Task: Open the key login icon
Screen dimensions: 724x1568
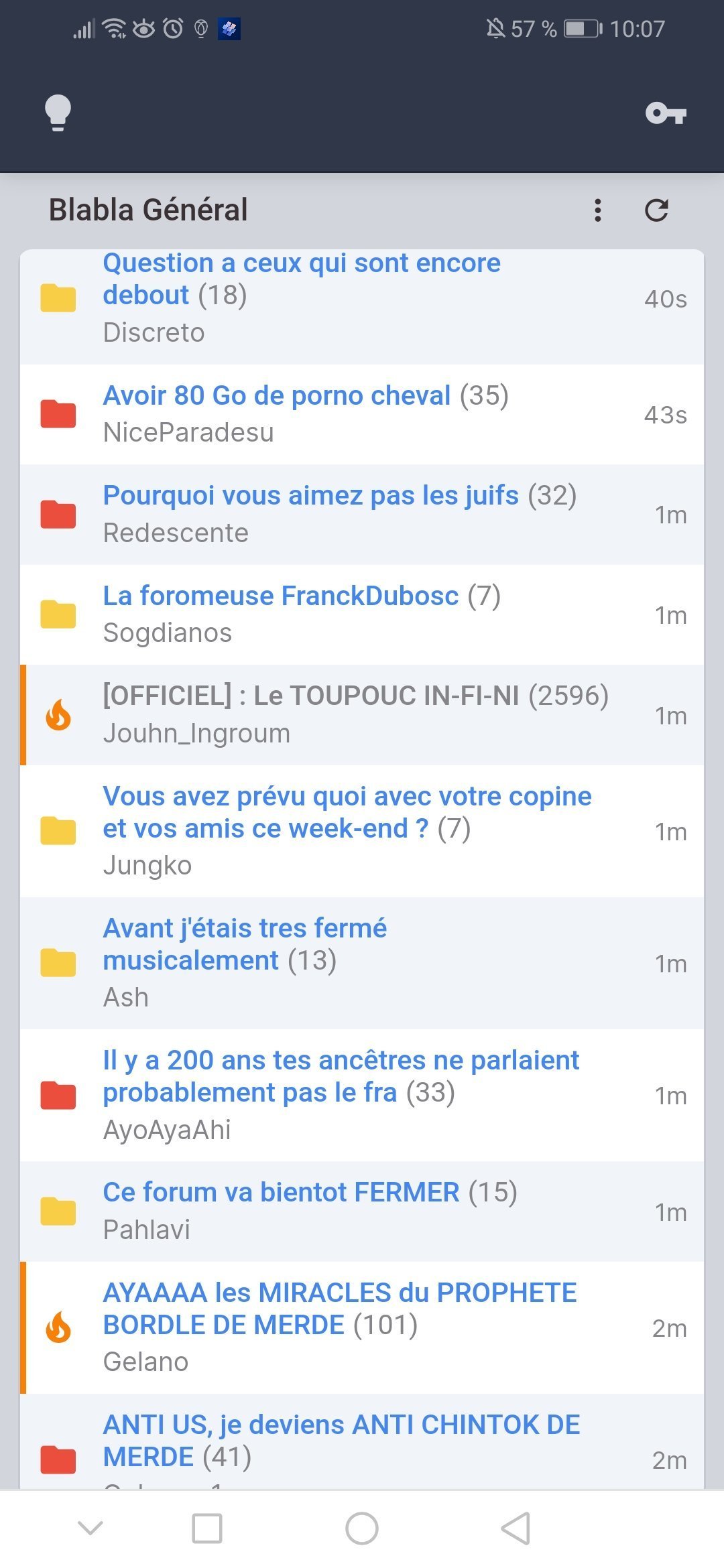Action: [666, 113]
